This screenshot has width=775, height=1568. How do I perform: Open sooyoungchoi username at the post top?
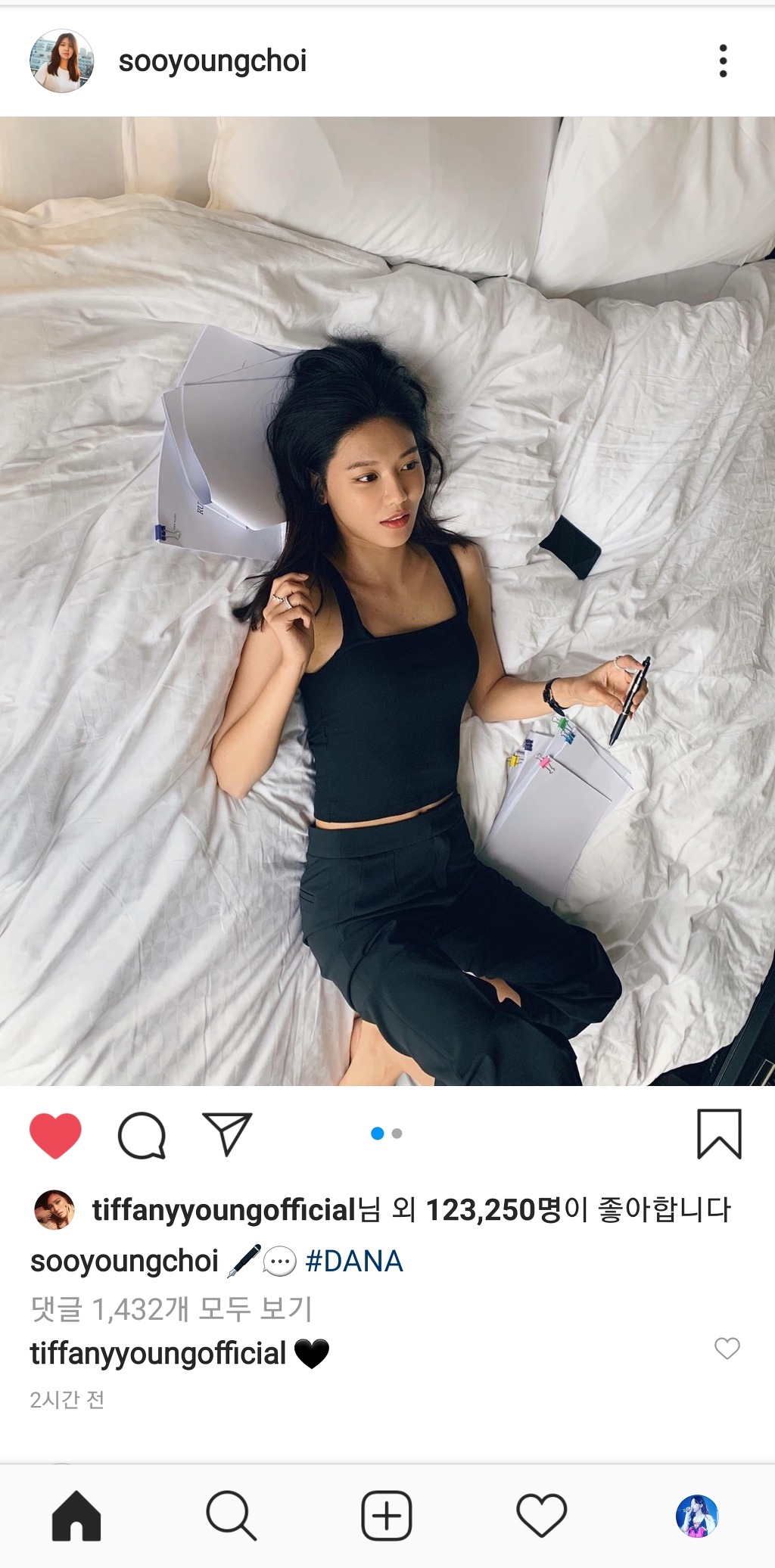point(213,61)
